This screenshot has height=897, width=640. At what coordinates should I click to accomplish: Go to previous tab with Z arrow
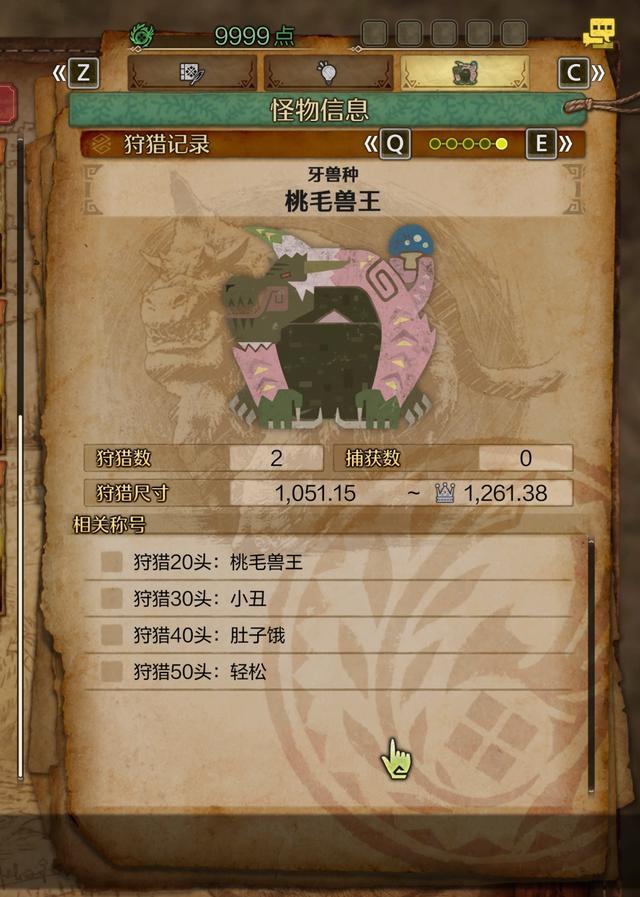click(x=76, y=73)
